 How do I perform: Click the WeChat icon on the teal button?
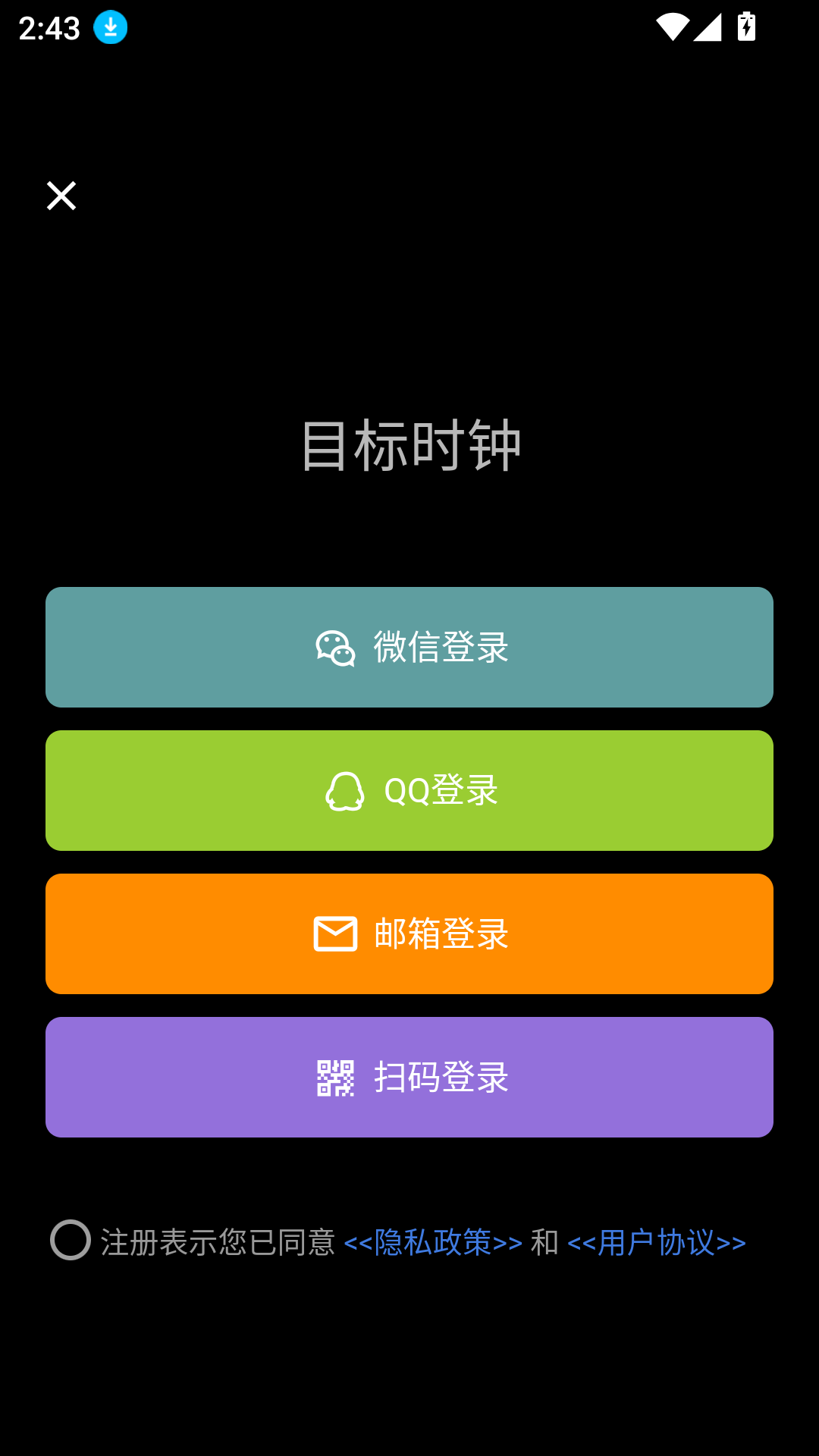pyautogui.click(x=336, y=648)
